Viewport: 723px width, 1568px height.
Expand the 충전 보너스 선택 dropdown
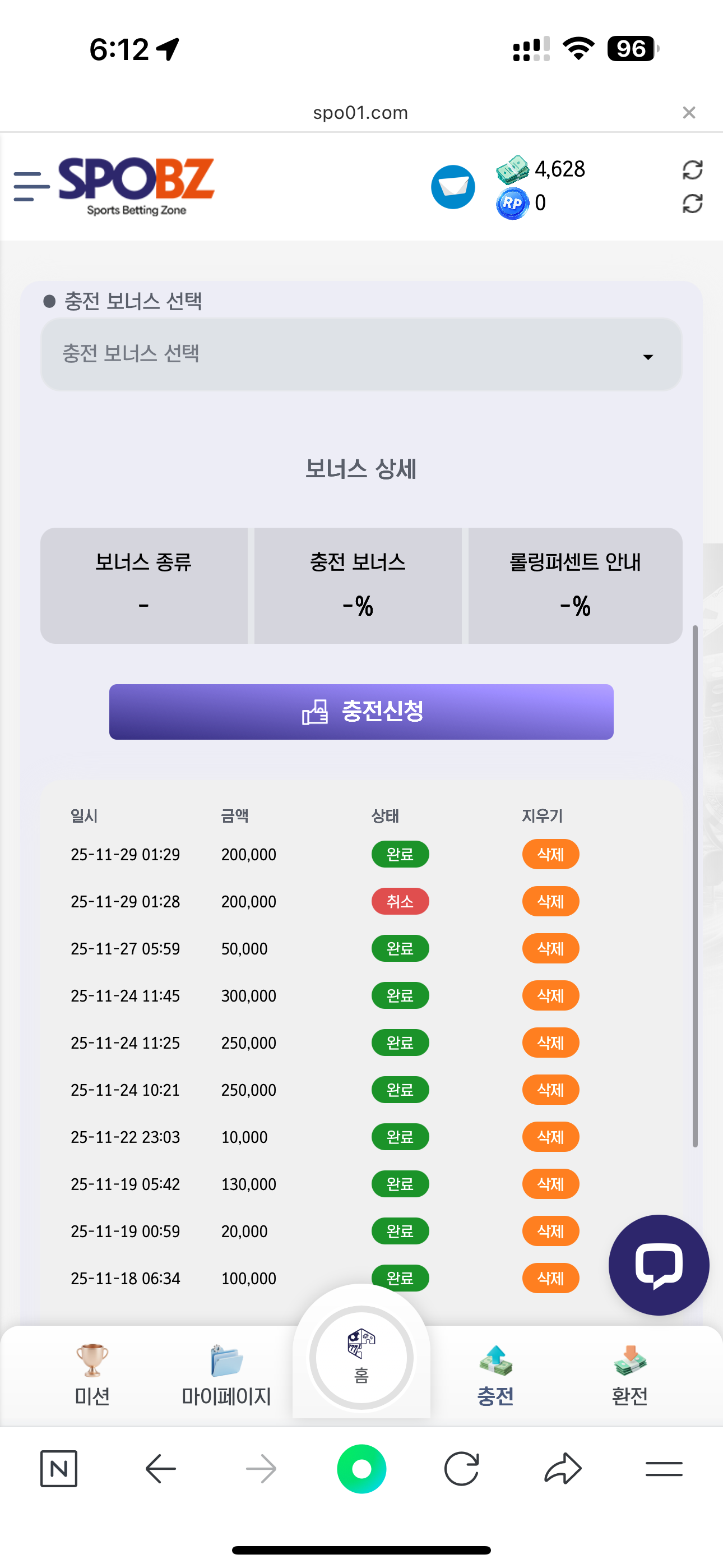(361, 354)
